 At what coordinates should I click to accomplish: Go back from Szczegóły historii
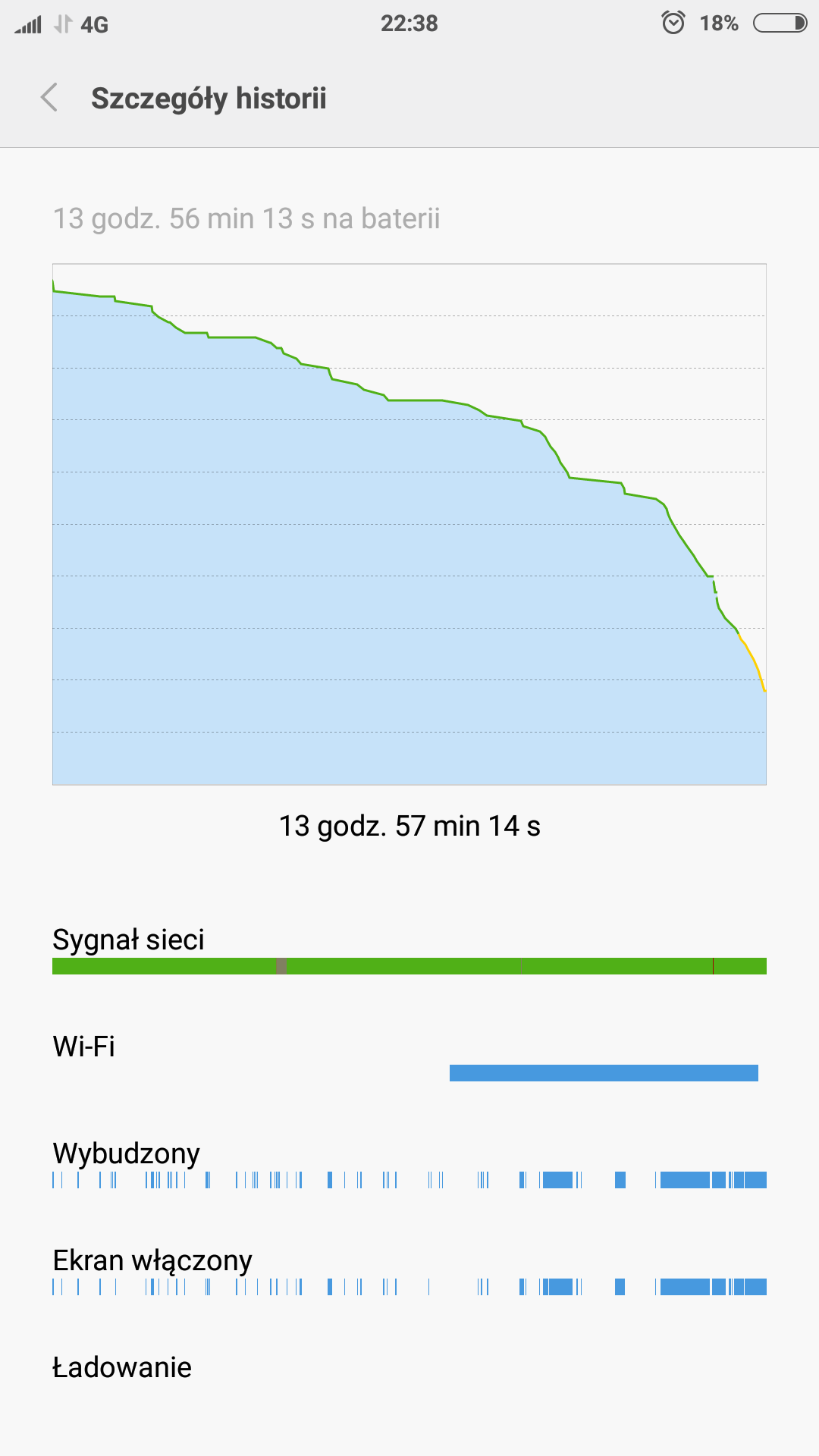click(x=49, y=98)
